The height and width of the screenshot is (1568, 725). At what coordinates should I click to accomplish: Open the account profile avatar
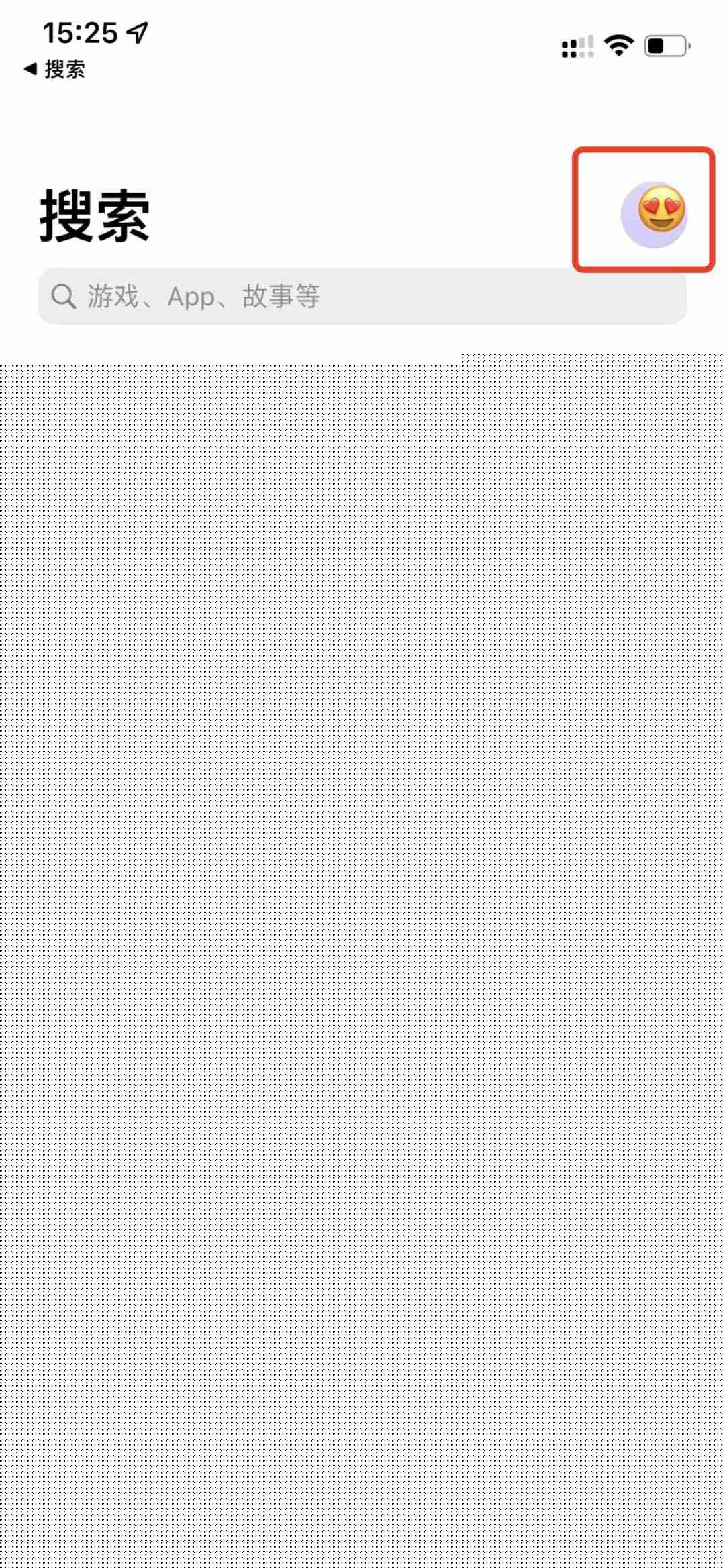pos(654,214)
